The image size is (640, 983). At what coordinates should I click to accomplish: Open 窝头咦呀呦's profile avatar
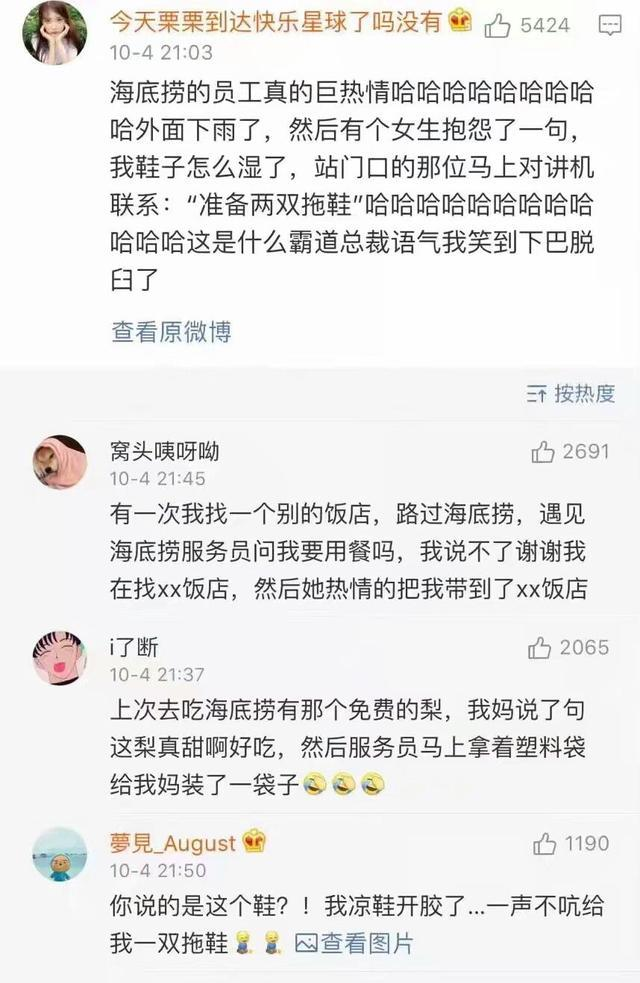(59, 462)
